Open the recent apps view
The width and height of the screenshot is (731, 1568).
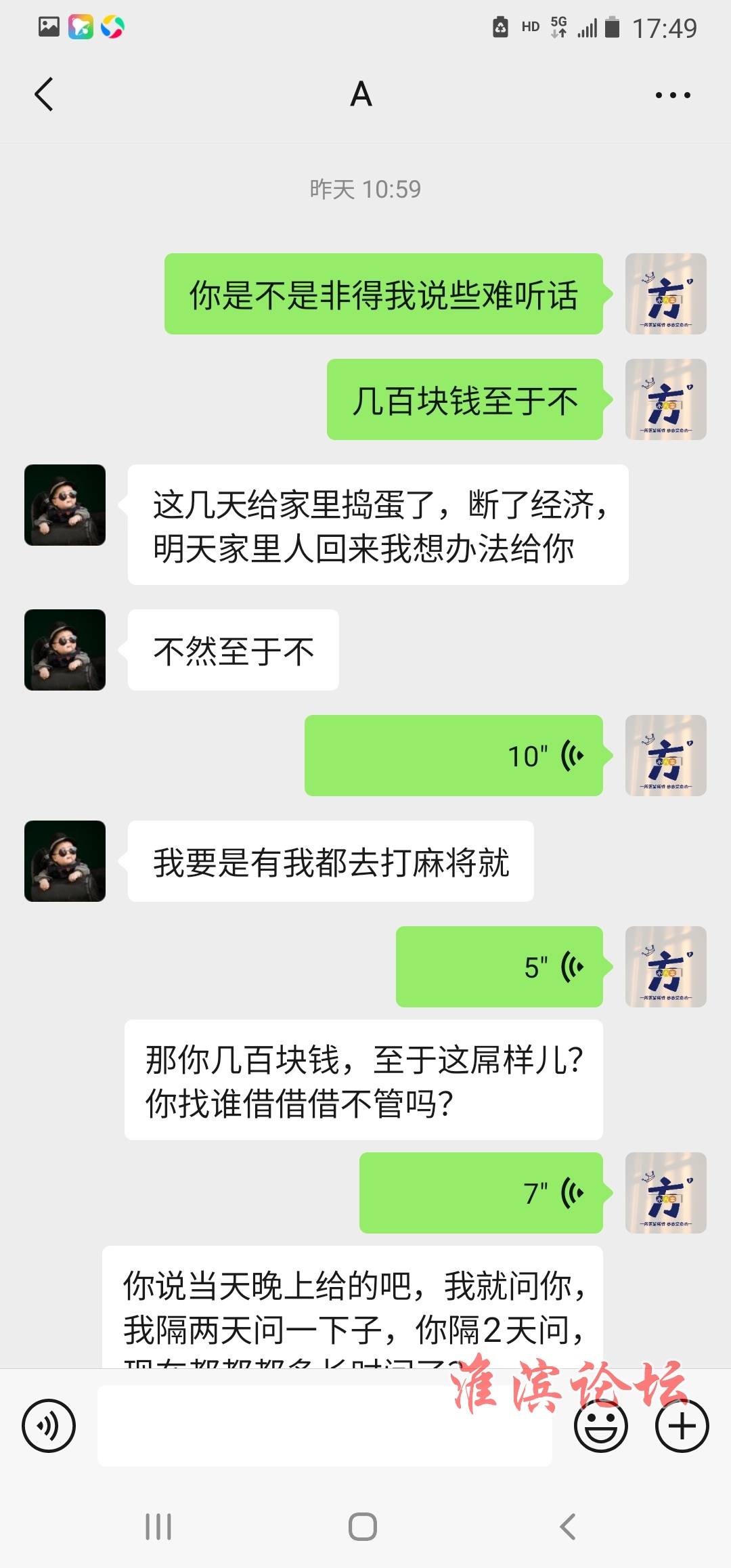(158, 1527)
